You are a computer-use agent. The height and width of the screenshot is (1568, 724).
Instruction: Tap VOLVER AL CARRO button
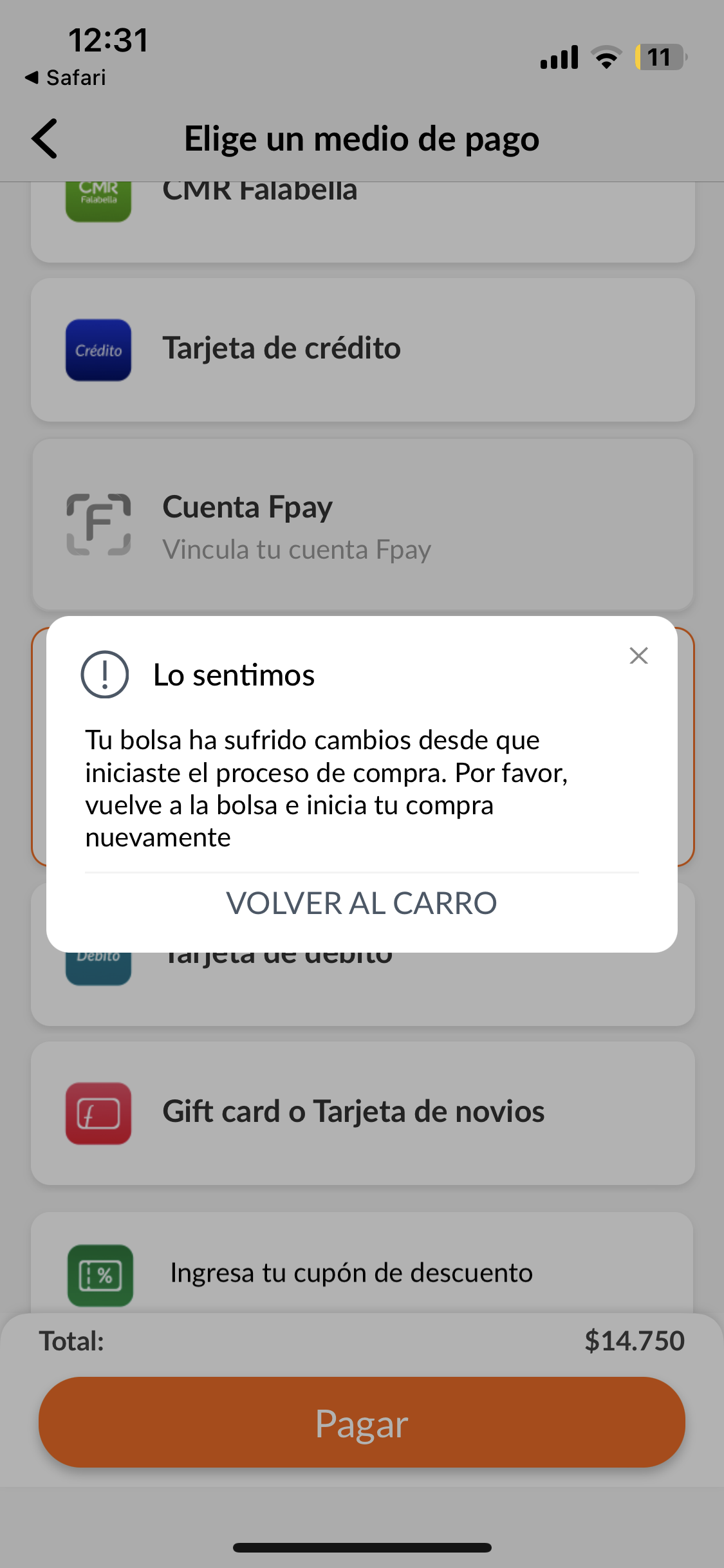[362, 903]
